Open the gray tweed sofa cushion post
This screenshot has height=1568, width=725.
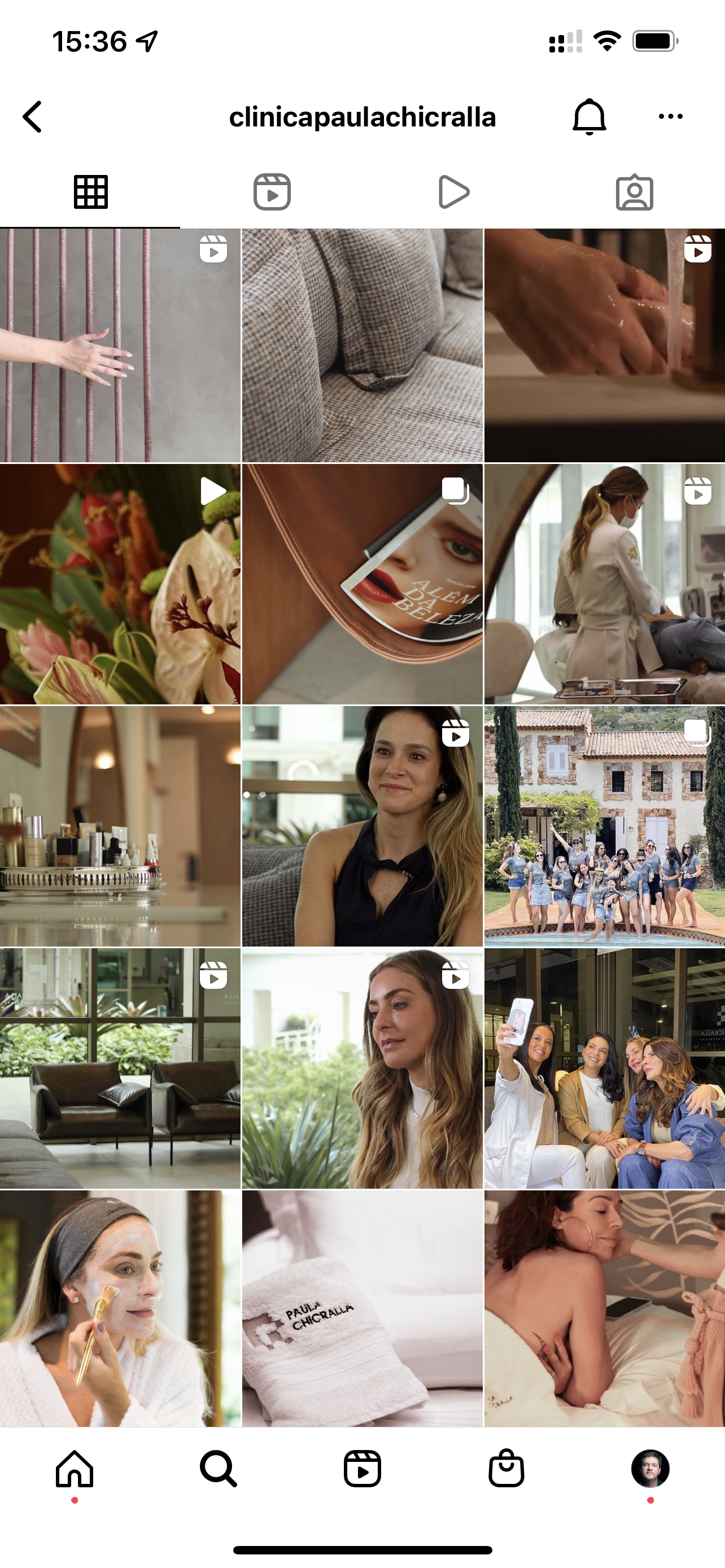click(362, 345)
